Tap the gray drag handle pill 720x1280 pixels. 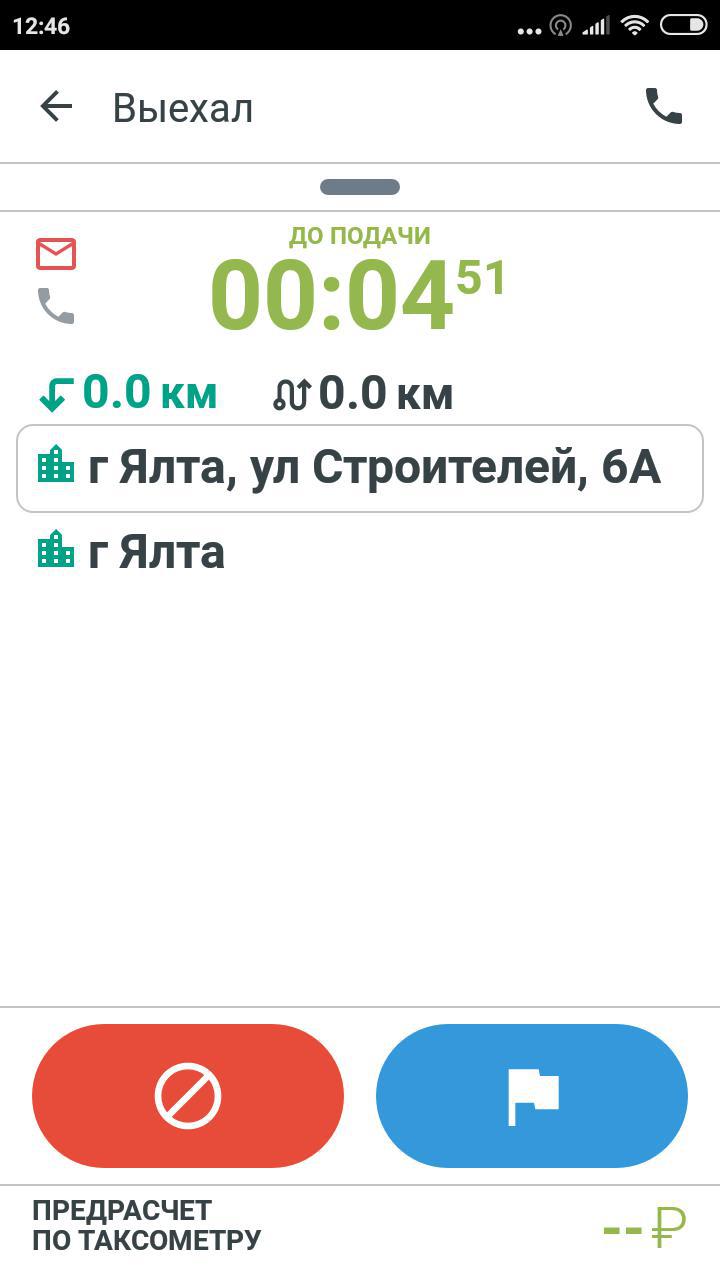(360, 187)
